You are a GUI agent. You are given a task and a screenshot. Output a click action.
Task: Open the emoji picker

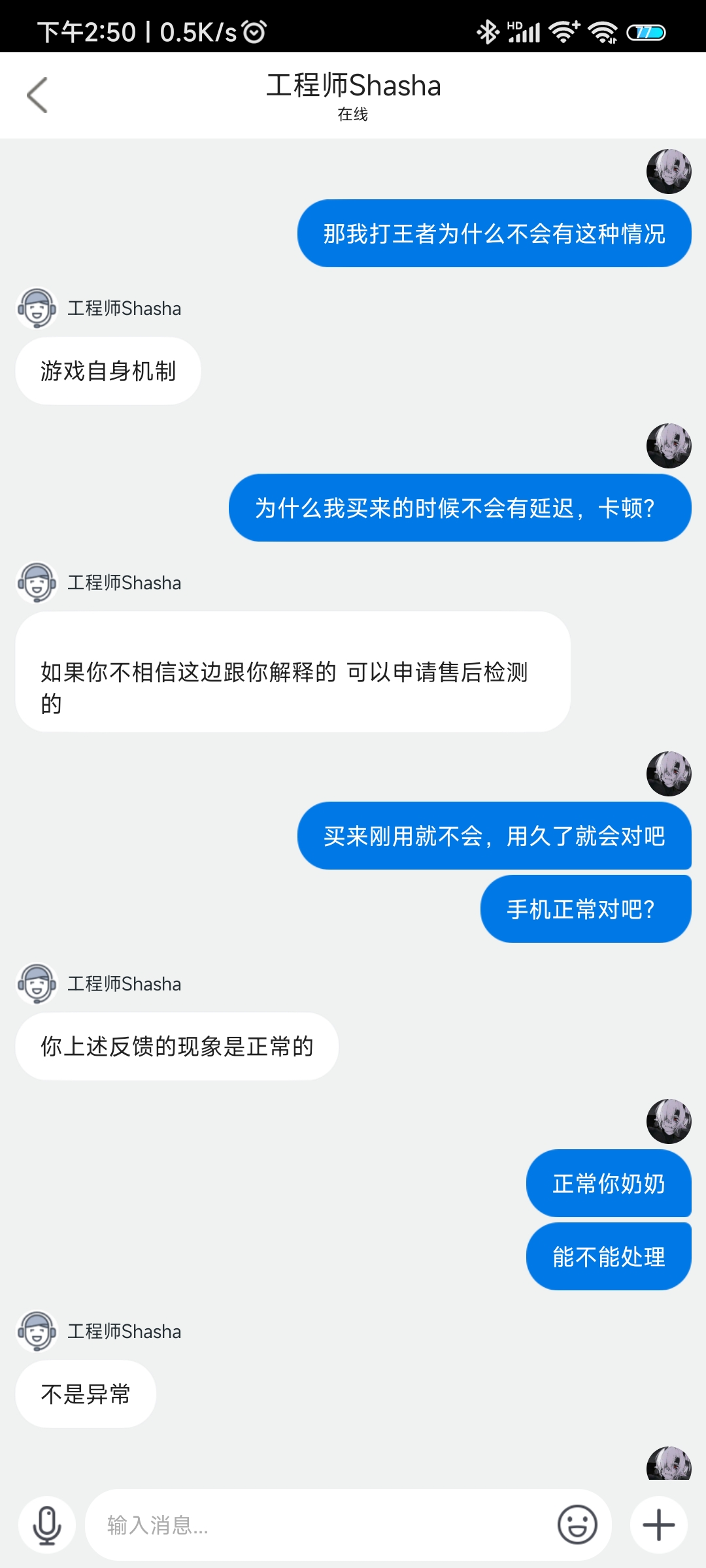pos(577,1526)
